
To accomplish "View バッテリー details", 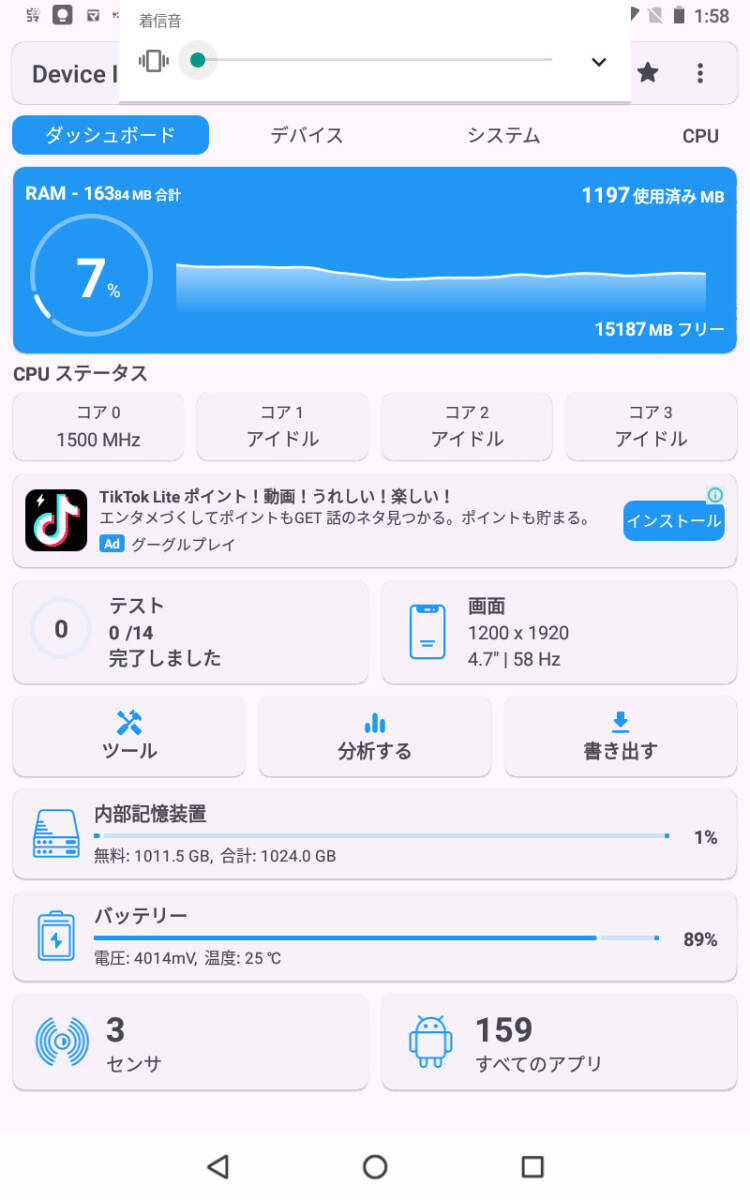I will click(x=374, y=936).
